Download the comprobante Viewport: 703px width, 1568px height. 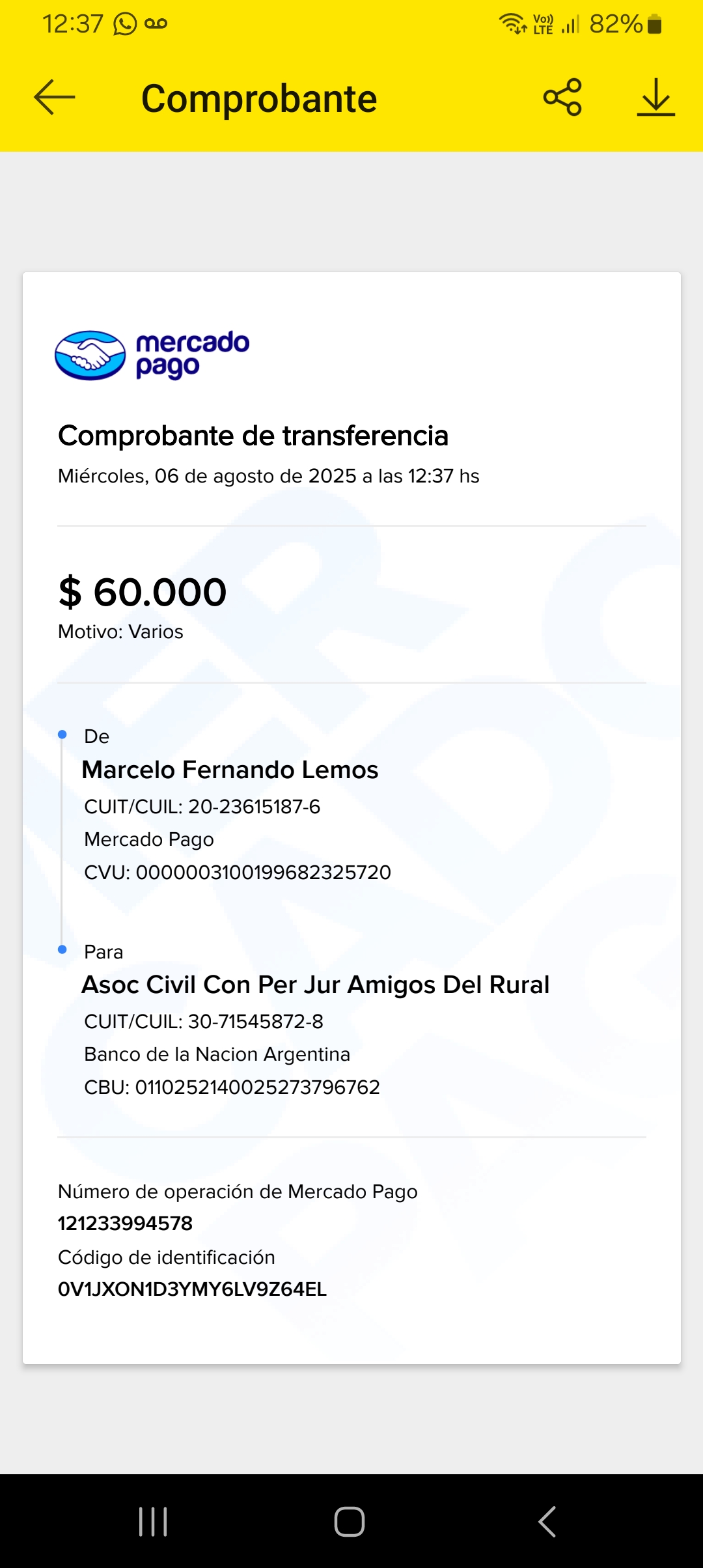[x=655, y=98]
